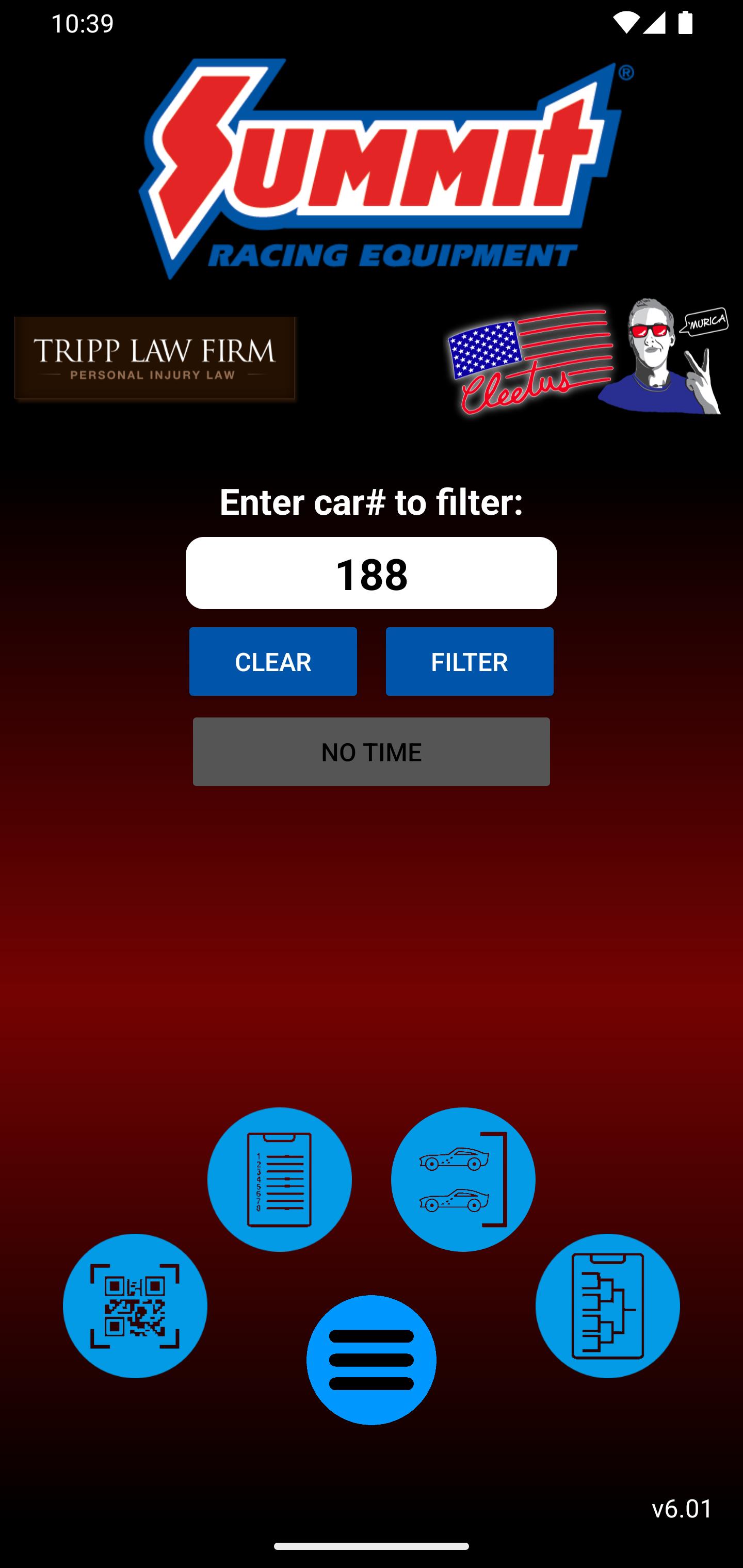Toggle the round menu button

pyautogui.click(x=371, y=1360)
